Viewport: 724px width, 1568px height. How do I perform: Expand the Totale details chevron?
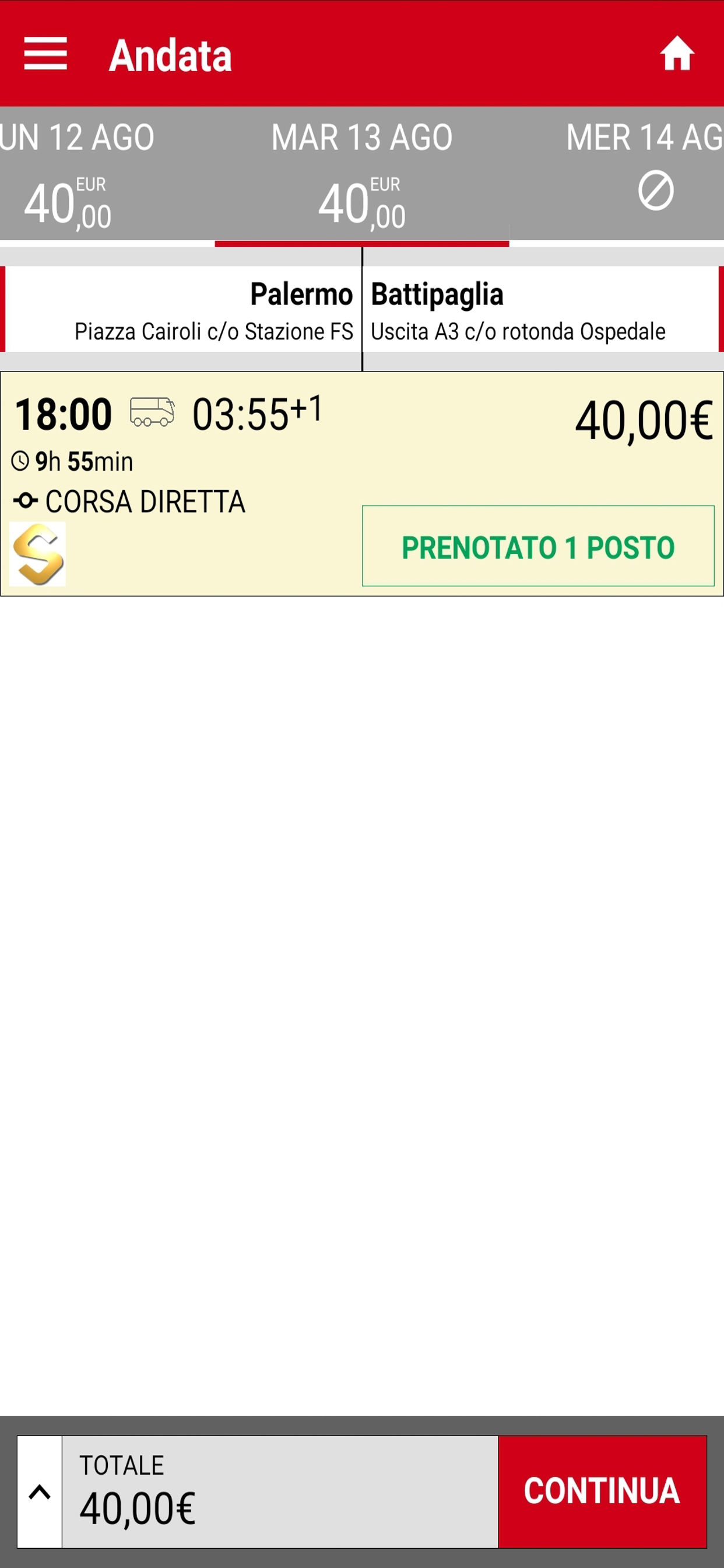pyautogui.click(x=40, y=1492)
